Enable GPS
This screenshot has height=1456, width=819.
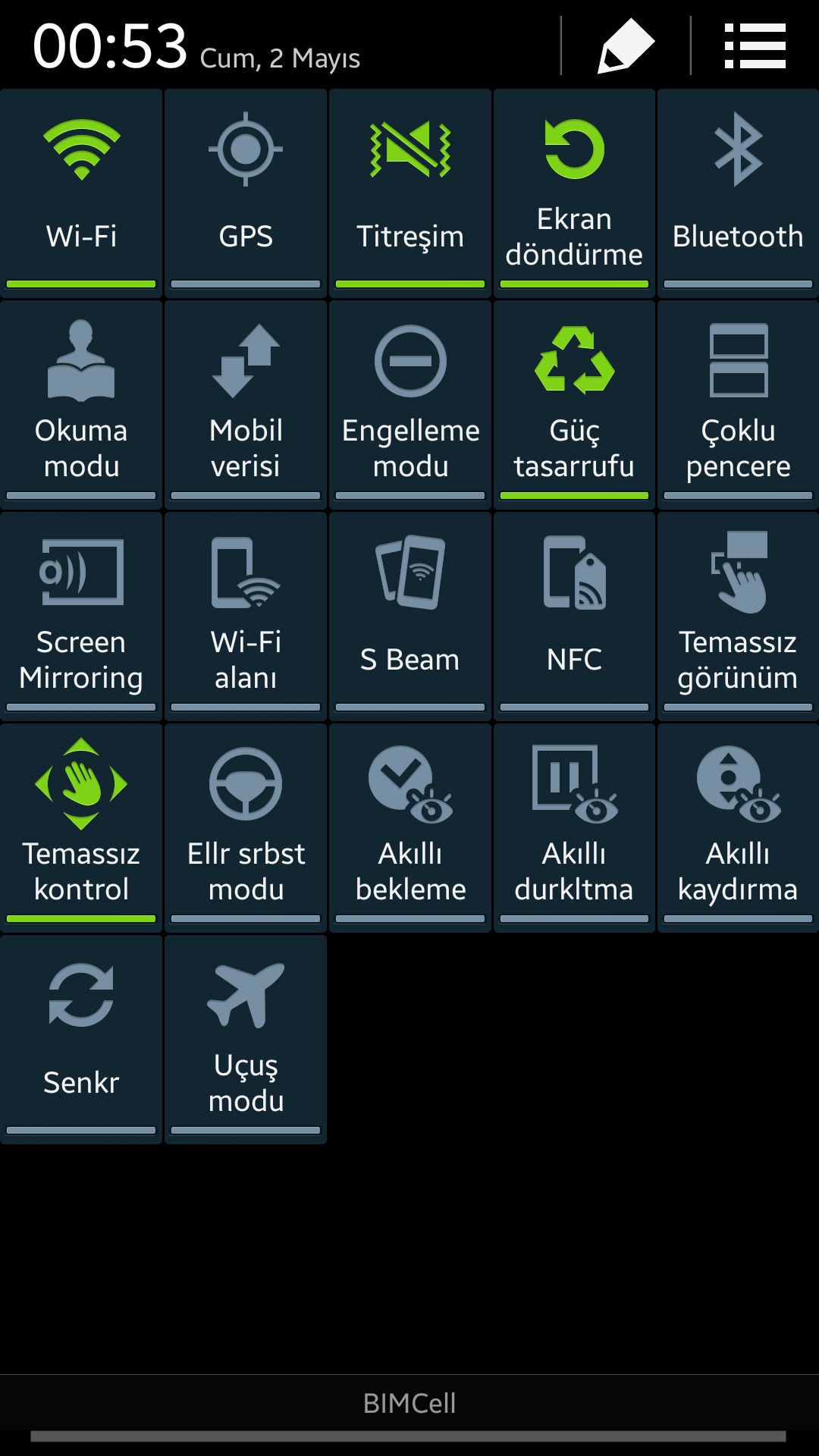coord(246,193)
